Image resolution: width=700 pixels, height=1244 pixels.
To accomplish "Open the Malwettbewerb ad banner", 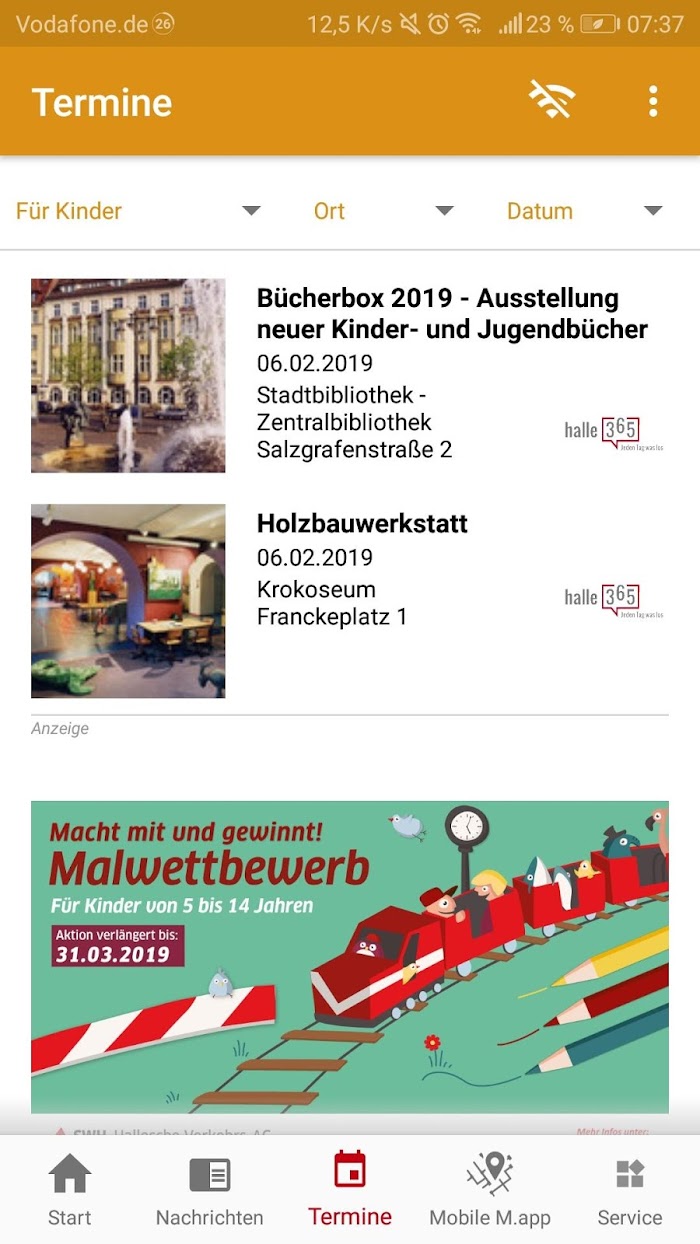I will point(350,957).
